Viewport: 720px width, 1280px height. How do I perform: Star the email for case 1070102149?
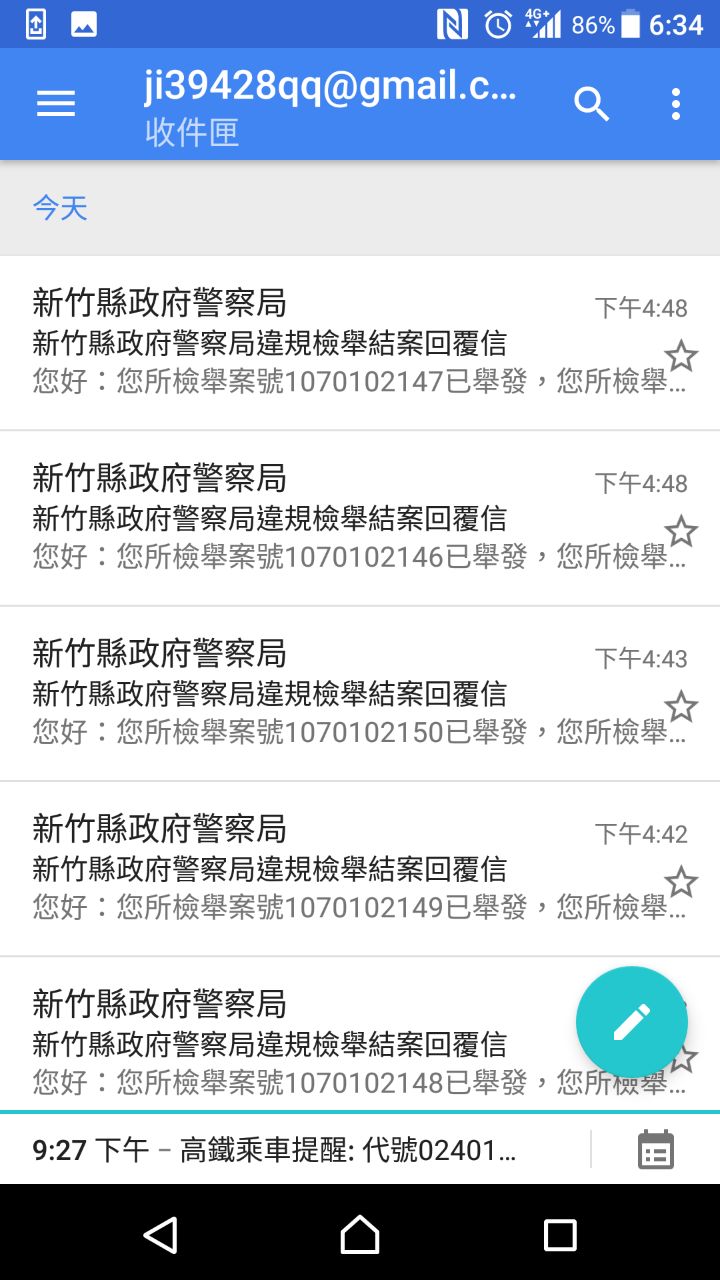pos(681,882)
